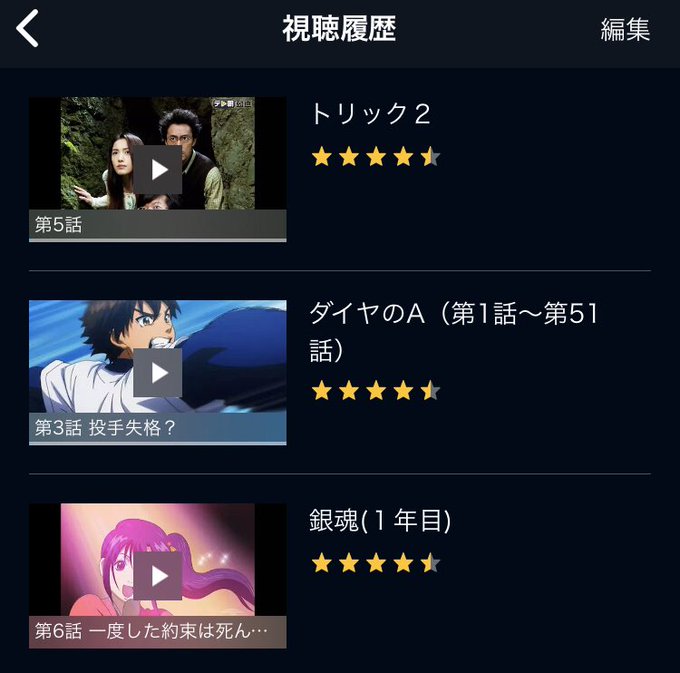The image size is (680, 673).
Task: Play ダイヤのA 第3話 投手失格? thumbnail
Action: coord(157,372)
